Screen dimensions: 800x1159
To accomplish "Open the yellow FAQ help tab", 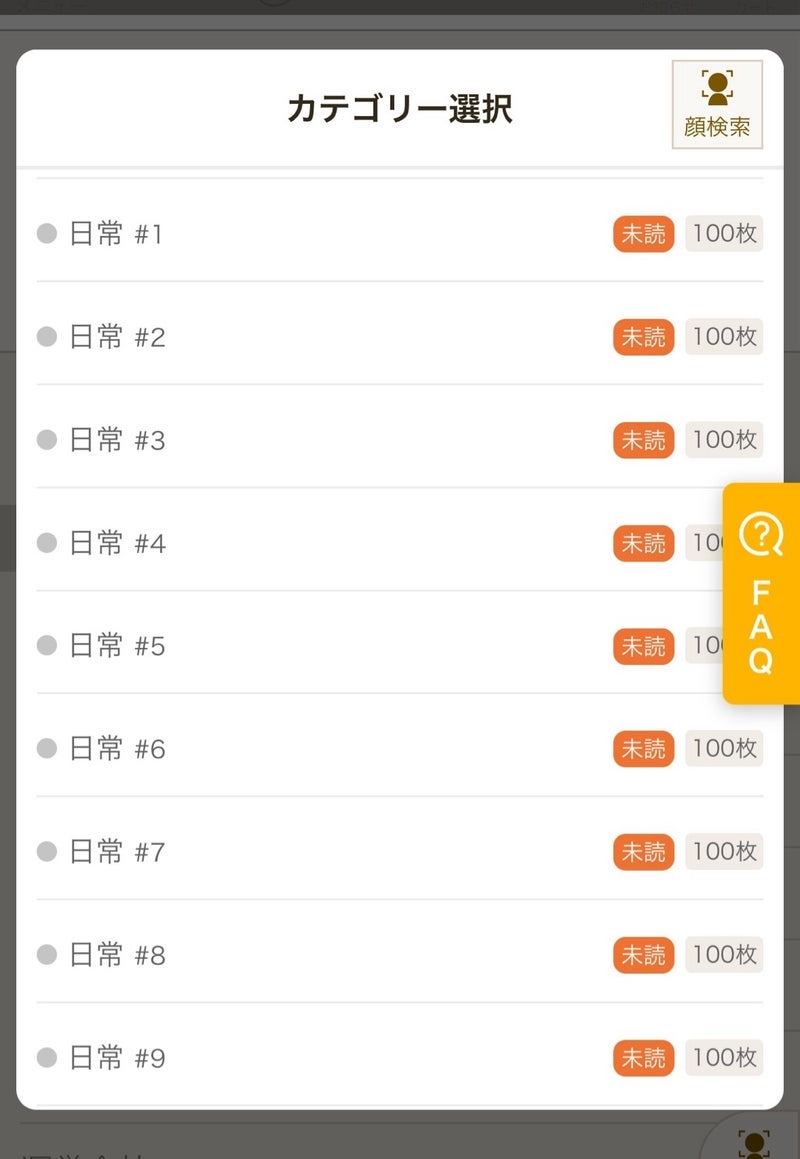I will pos(761,594).
